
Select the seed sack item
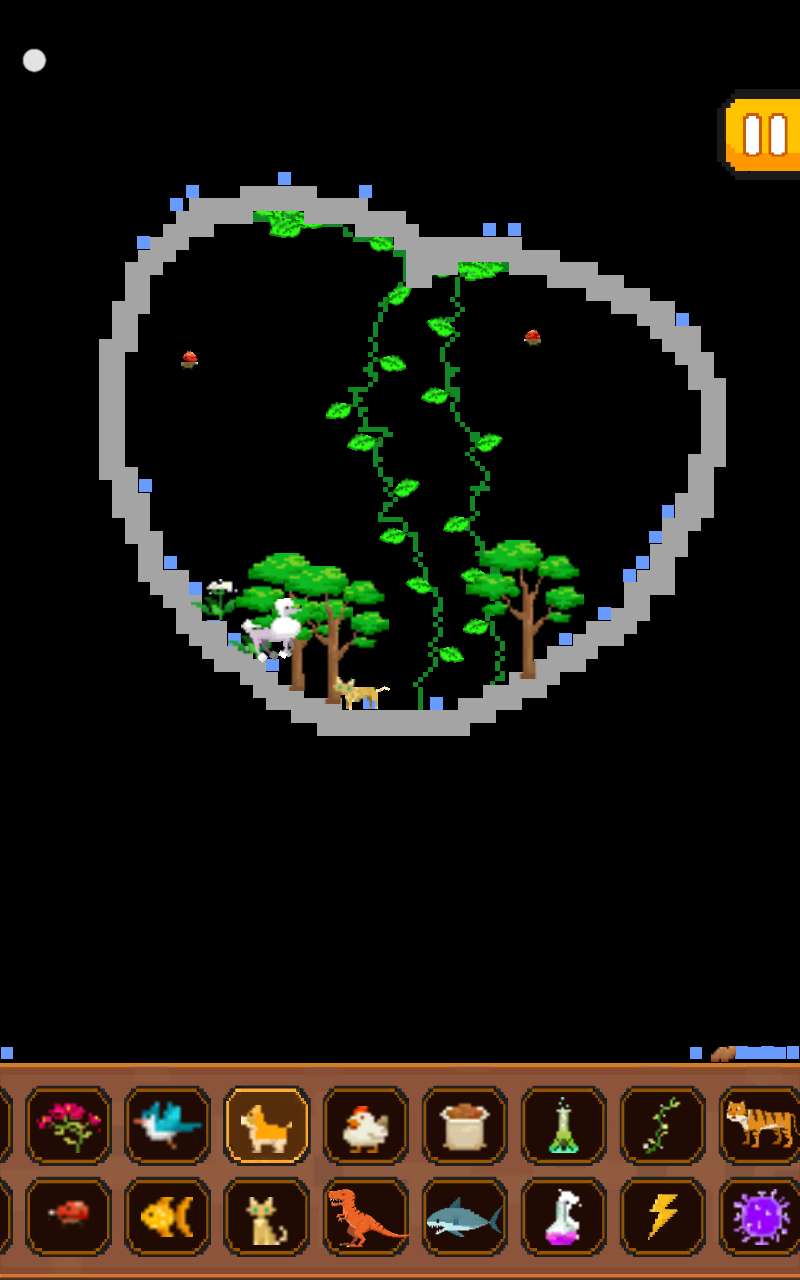tap(464, 1126)
